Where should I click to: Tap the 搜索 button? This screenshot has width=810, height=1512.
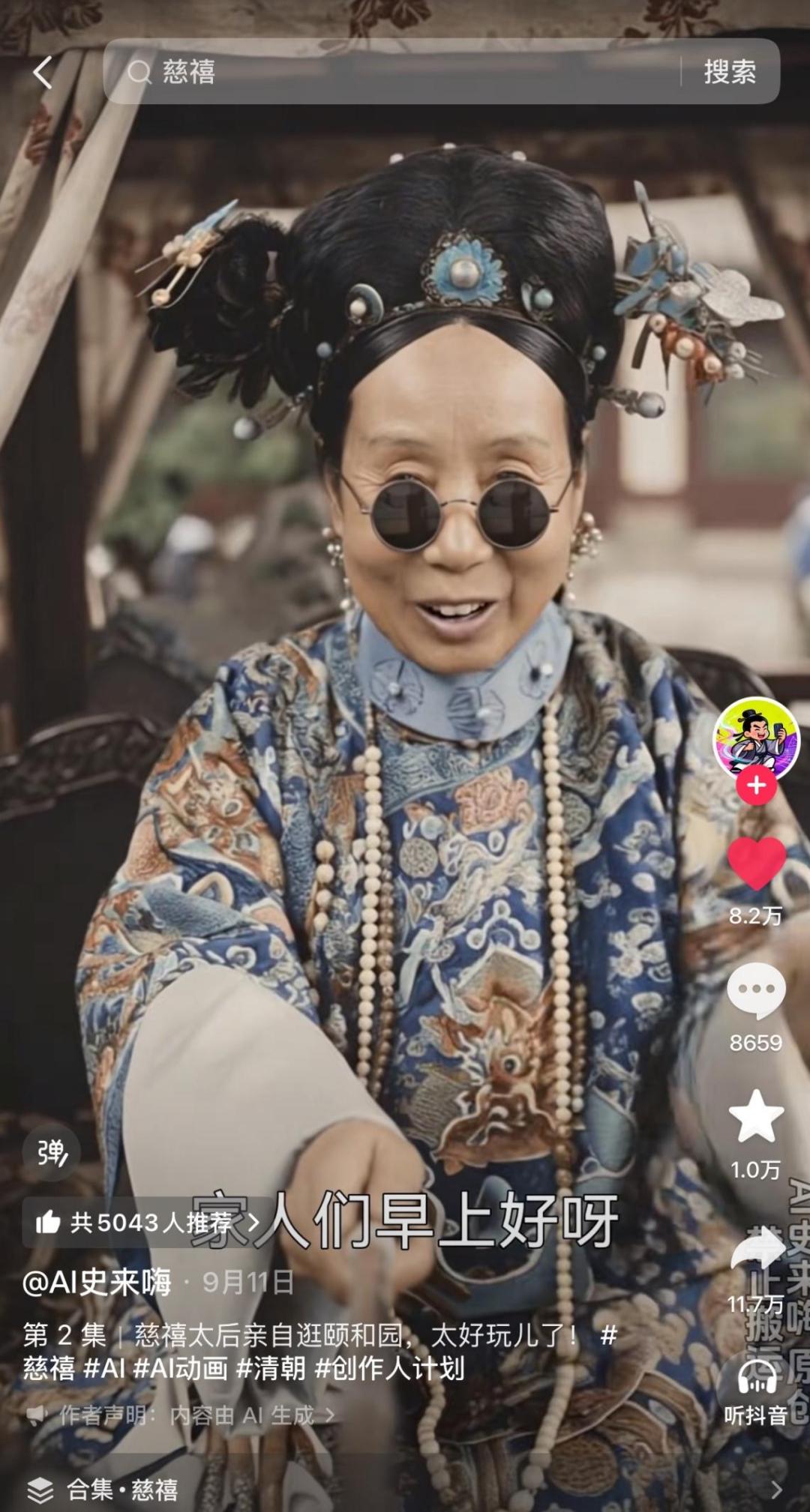click(x=729, y=72)
